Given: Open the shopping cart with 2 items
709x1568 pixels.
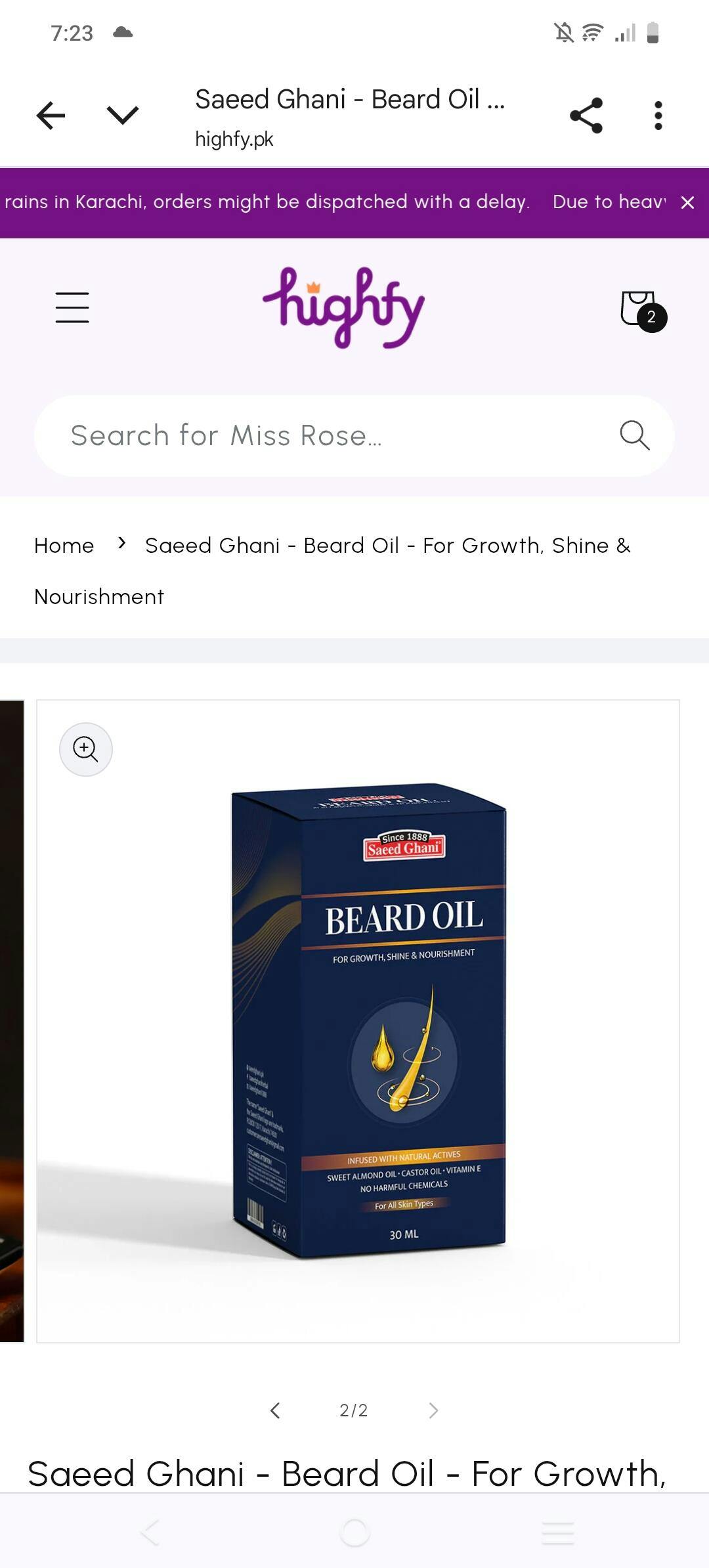Looking at the screenshot, I should (x=640, y=309).
